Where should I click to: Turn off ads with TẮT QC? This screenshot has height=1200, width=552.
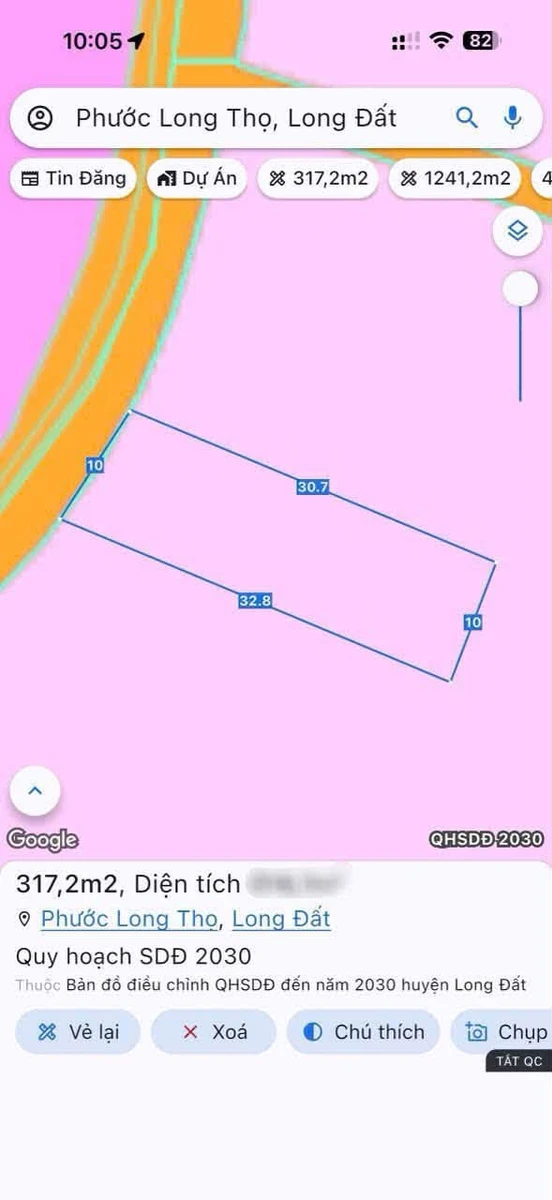coord(519,1061)
